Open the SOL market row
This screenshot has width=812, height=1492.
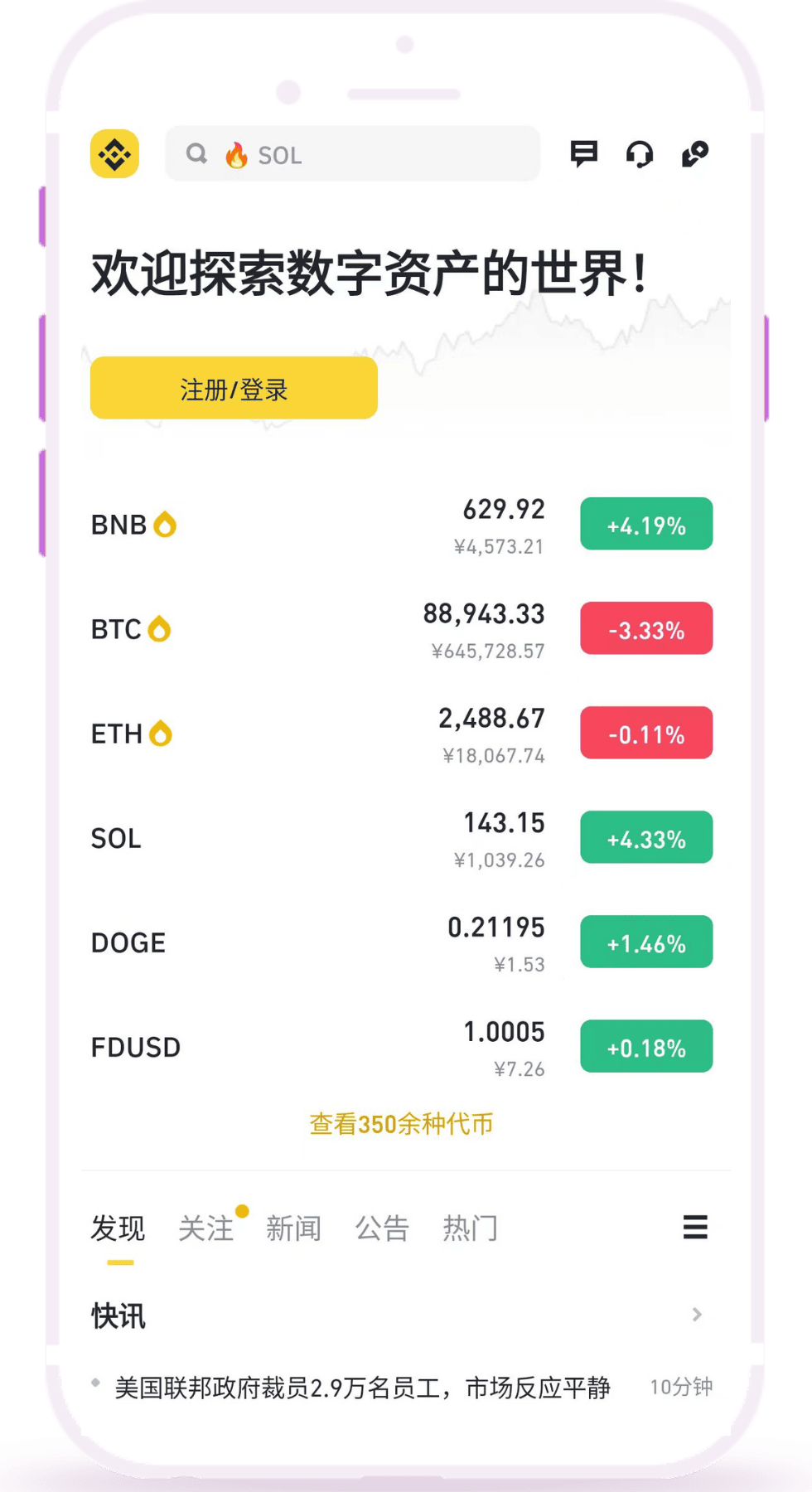click(x=402, y=839)
